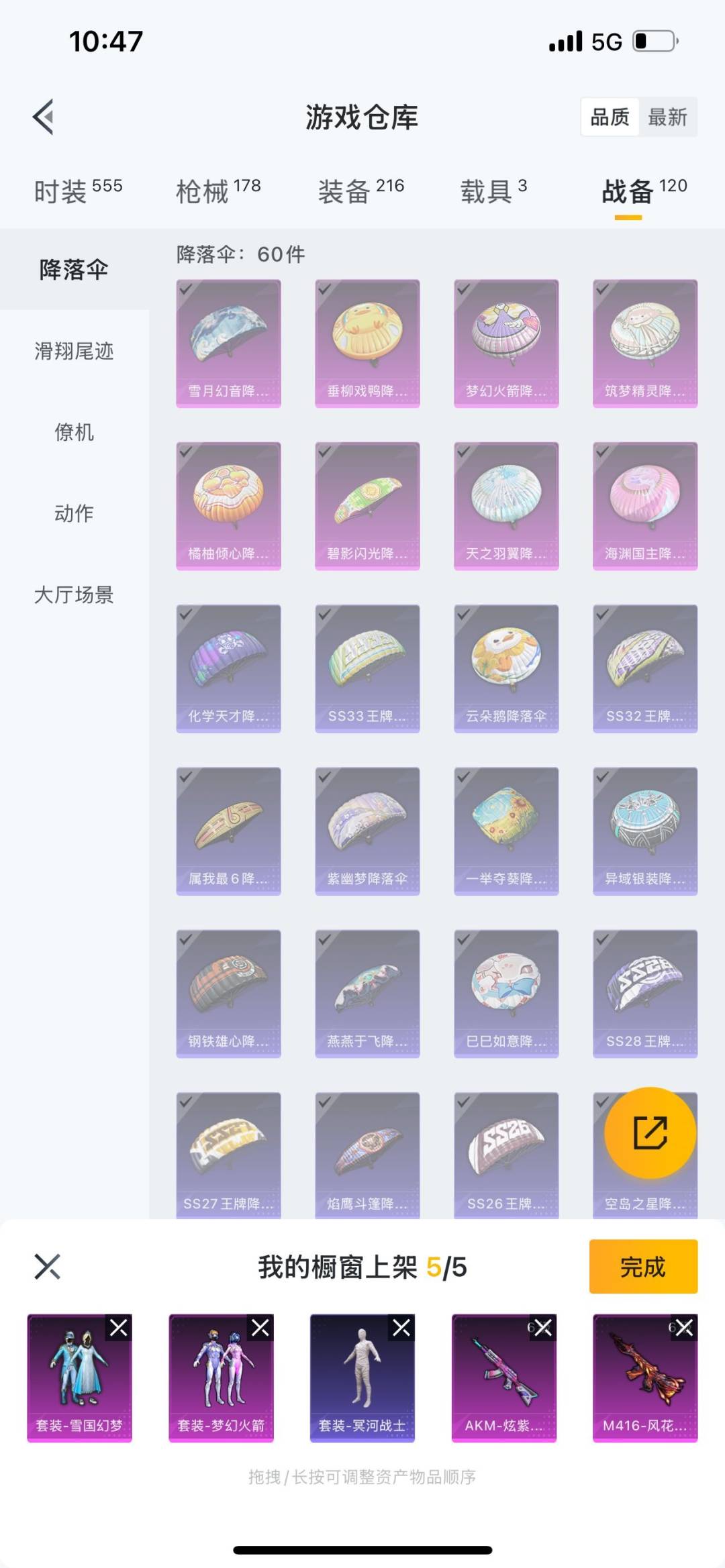725x1568 pixels.
Task: Select the 云朵鹅降落伞 item
Action: pyautogui.click(x=506, y=669)
